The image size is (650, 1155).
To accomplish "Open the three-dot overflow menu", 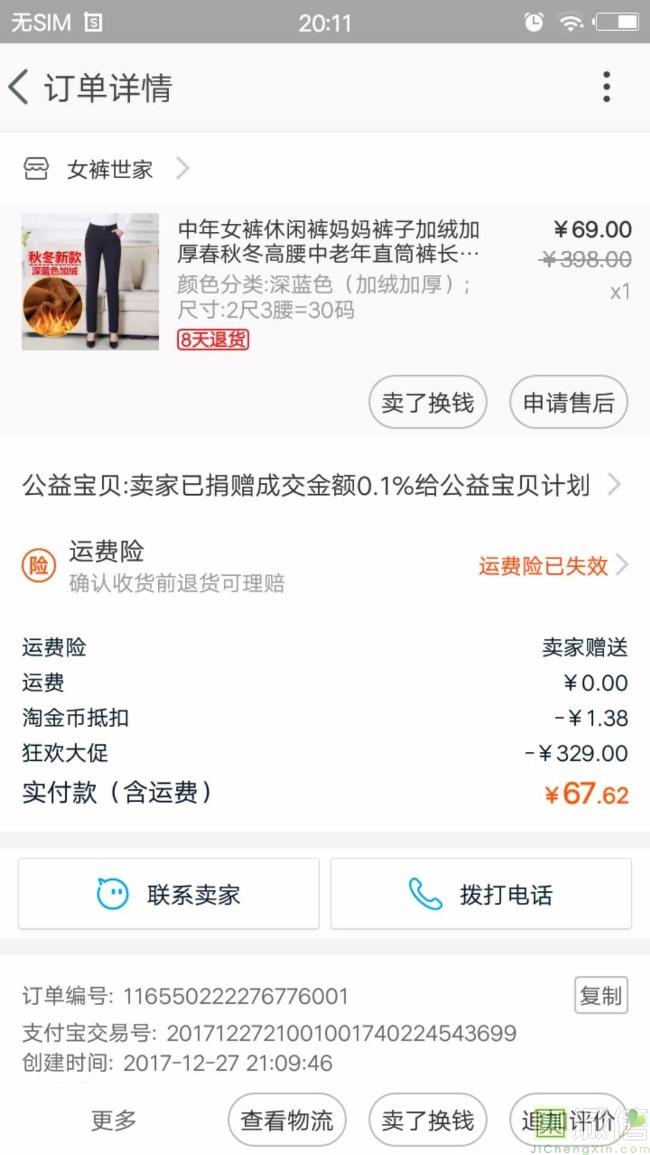I will pyautogui.click(x=606, y=88).
